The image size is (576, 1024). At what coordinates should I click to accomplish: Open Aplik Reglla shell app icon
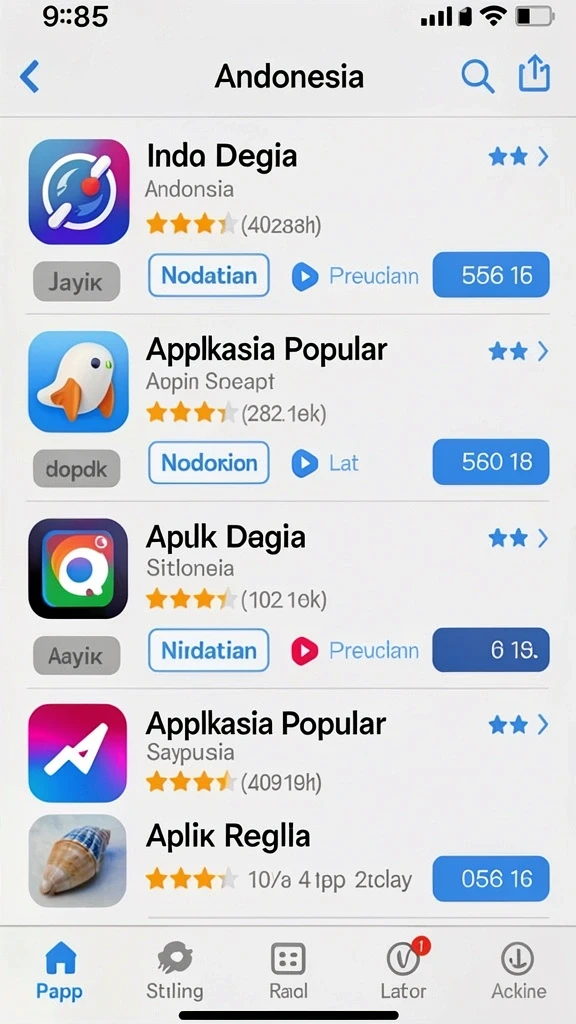click(78, 861)
